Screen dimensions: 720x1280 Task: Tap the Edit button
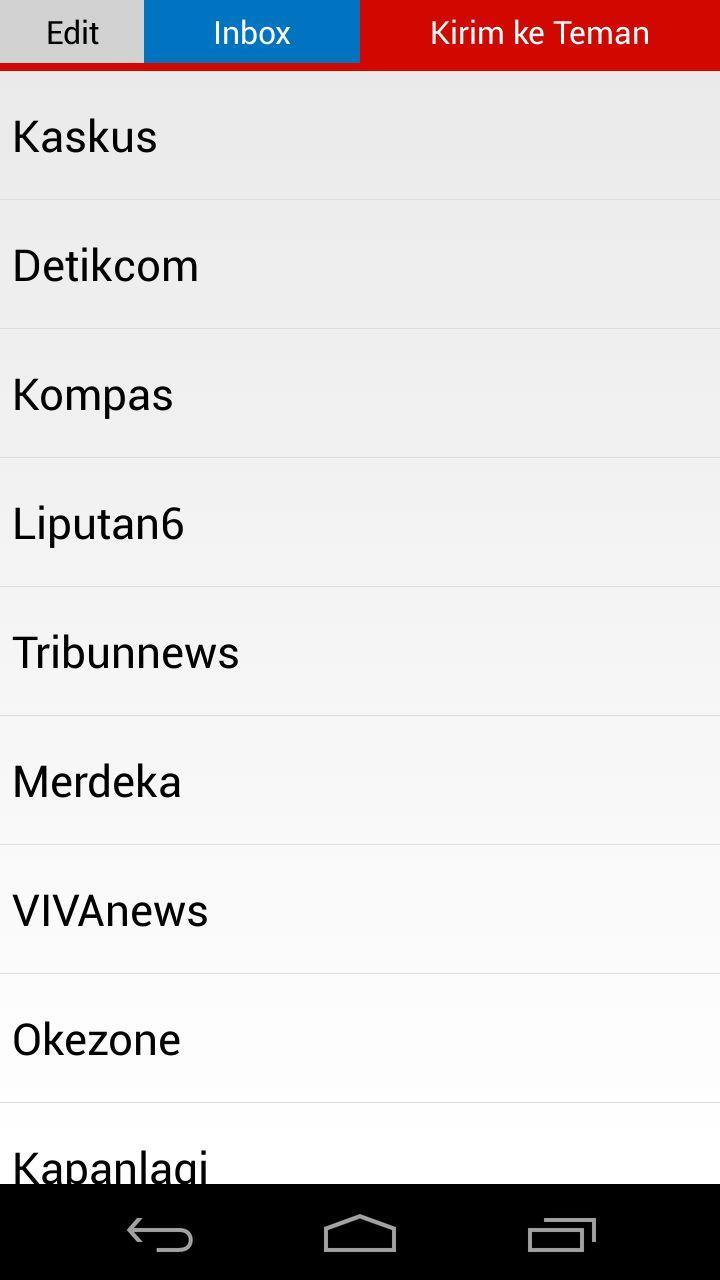tap(72, 32)
